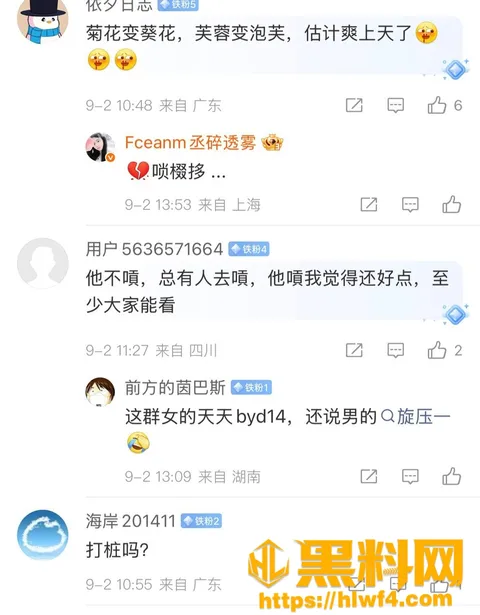Share the Fceanm reply from 上海

point(369,205)
